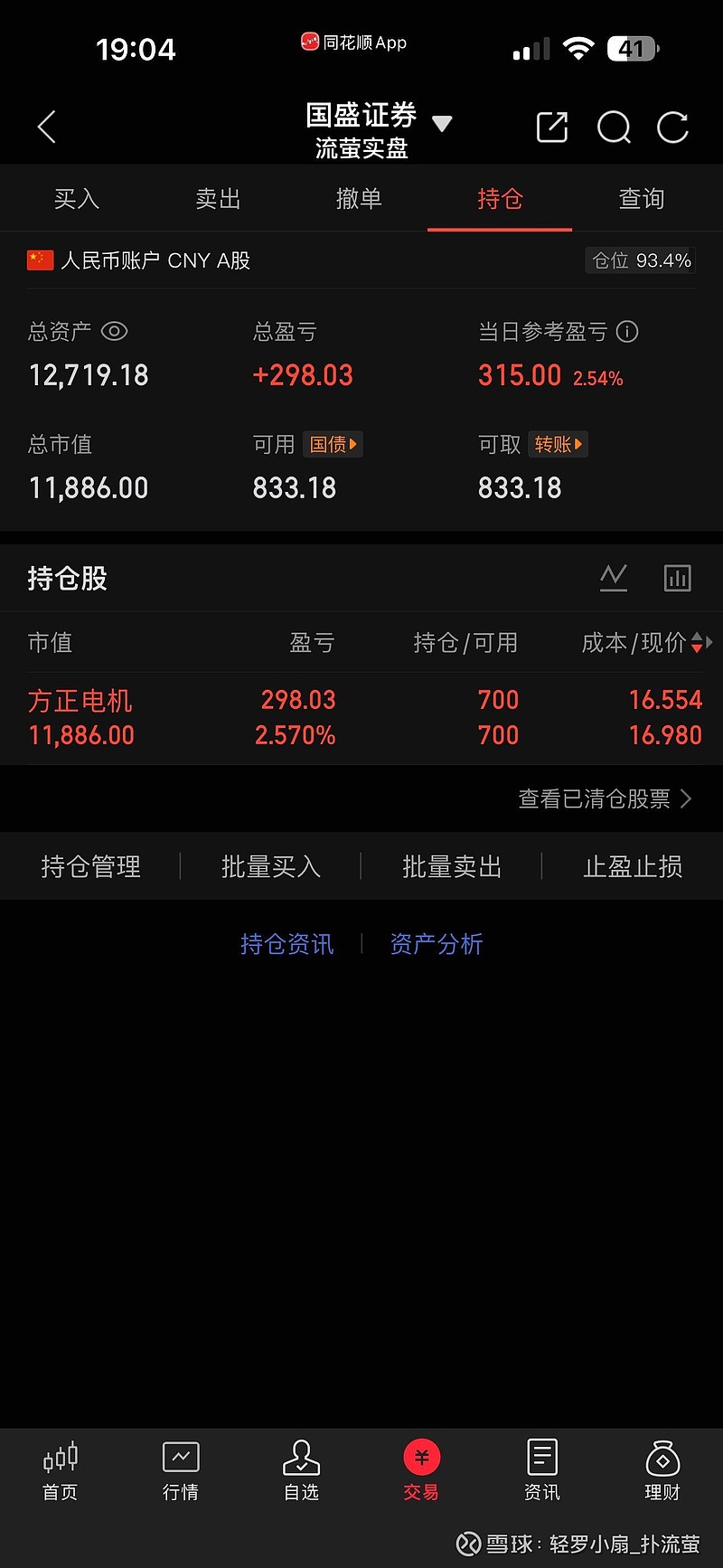Select 止盈止损
Image resolution: width=723 pixels, height=1568 pixels.
[633, 867]
